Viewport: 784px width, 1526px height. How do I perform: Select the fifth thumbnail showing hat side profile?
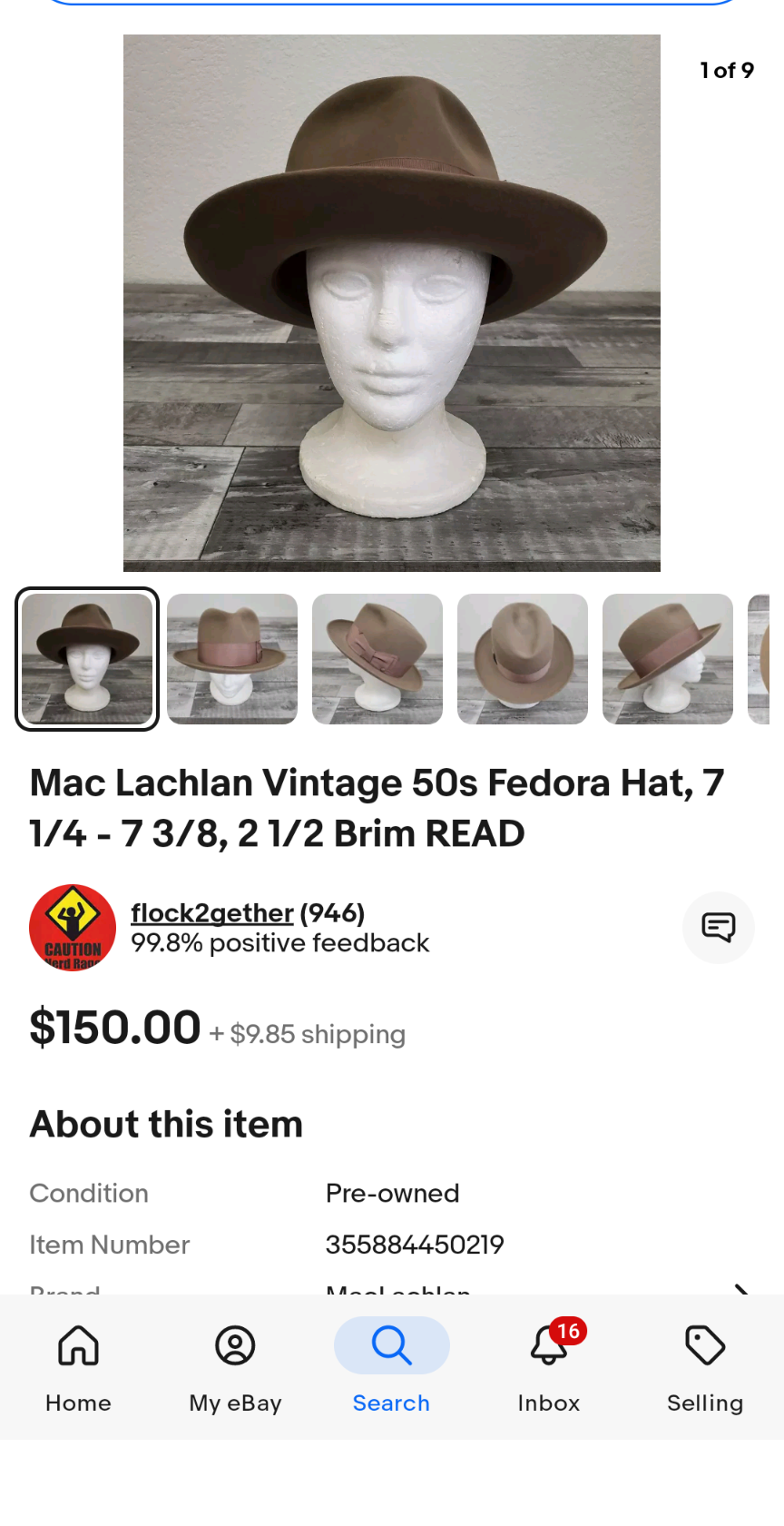(668, 659)
